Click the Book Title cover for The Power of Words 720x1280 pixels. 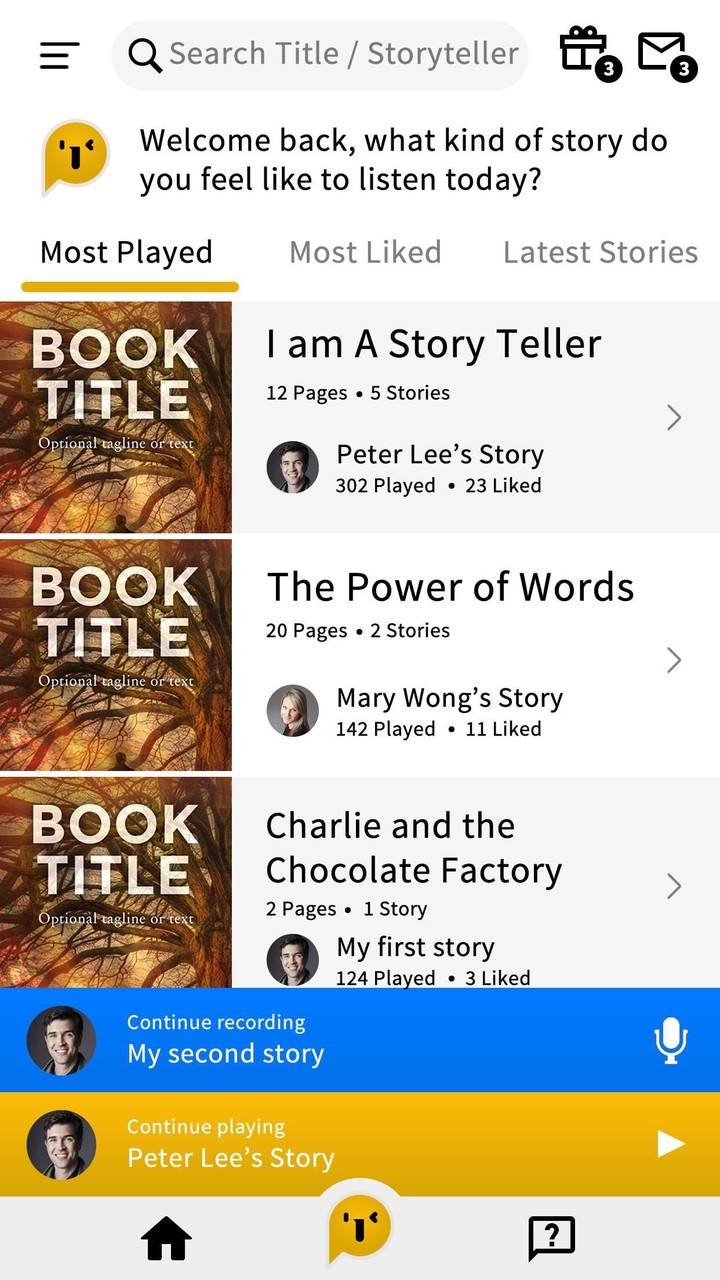(x=115, y=656)
